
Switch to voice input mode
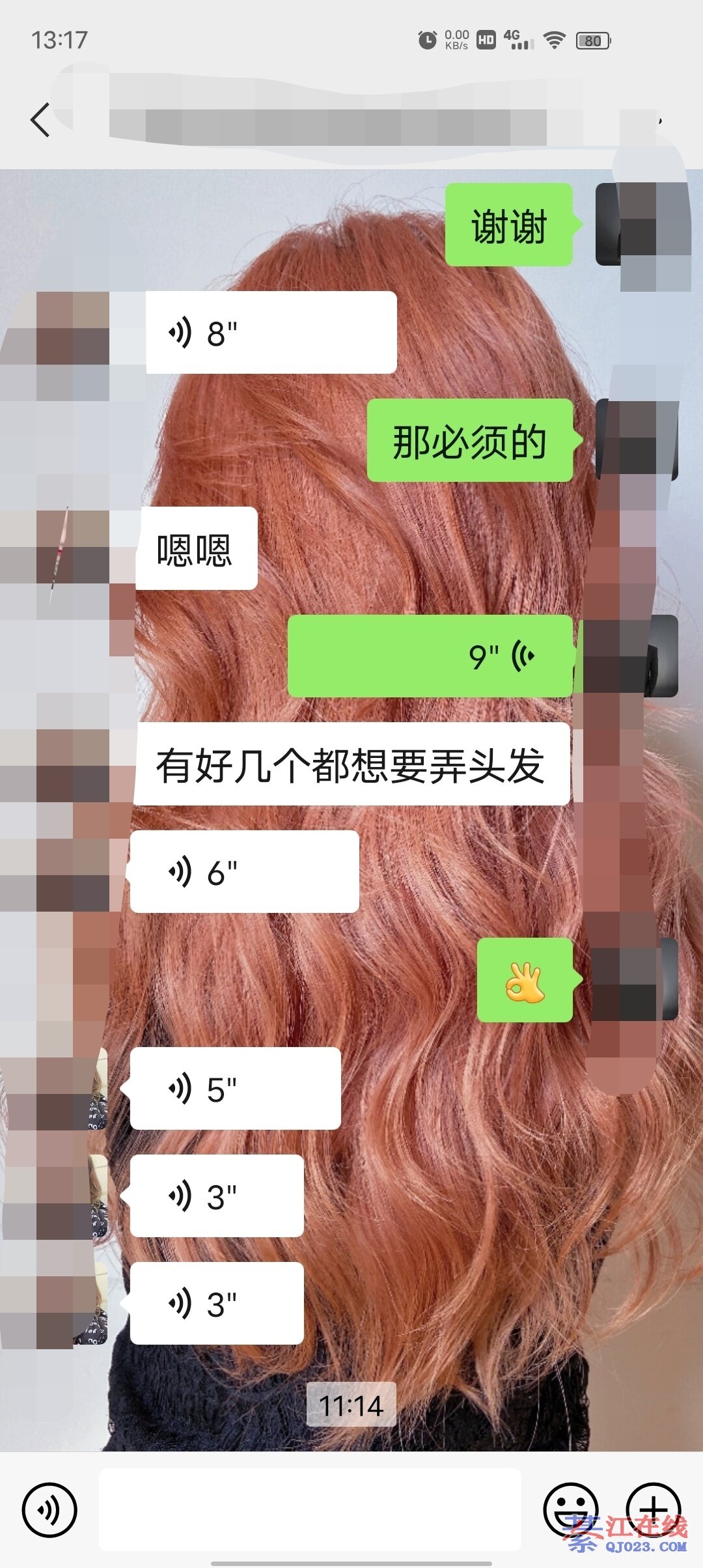click(49, 1509)
